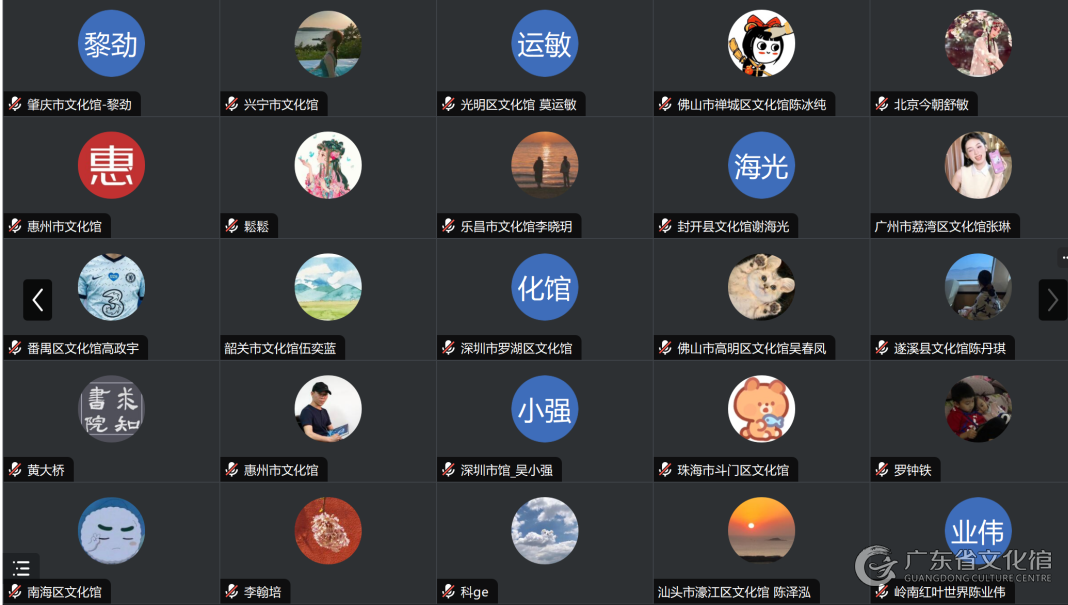
Task: Go to the previous page of participants
Action: pyautogui.click(x=37, y=300)
